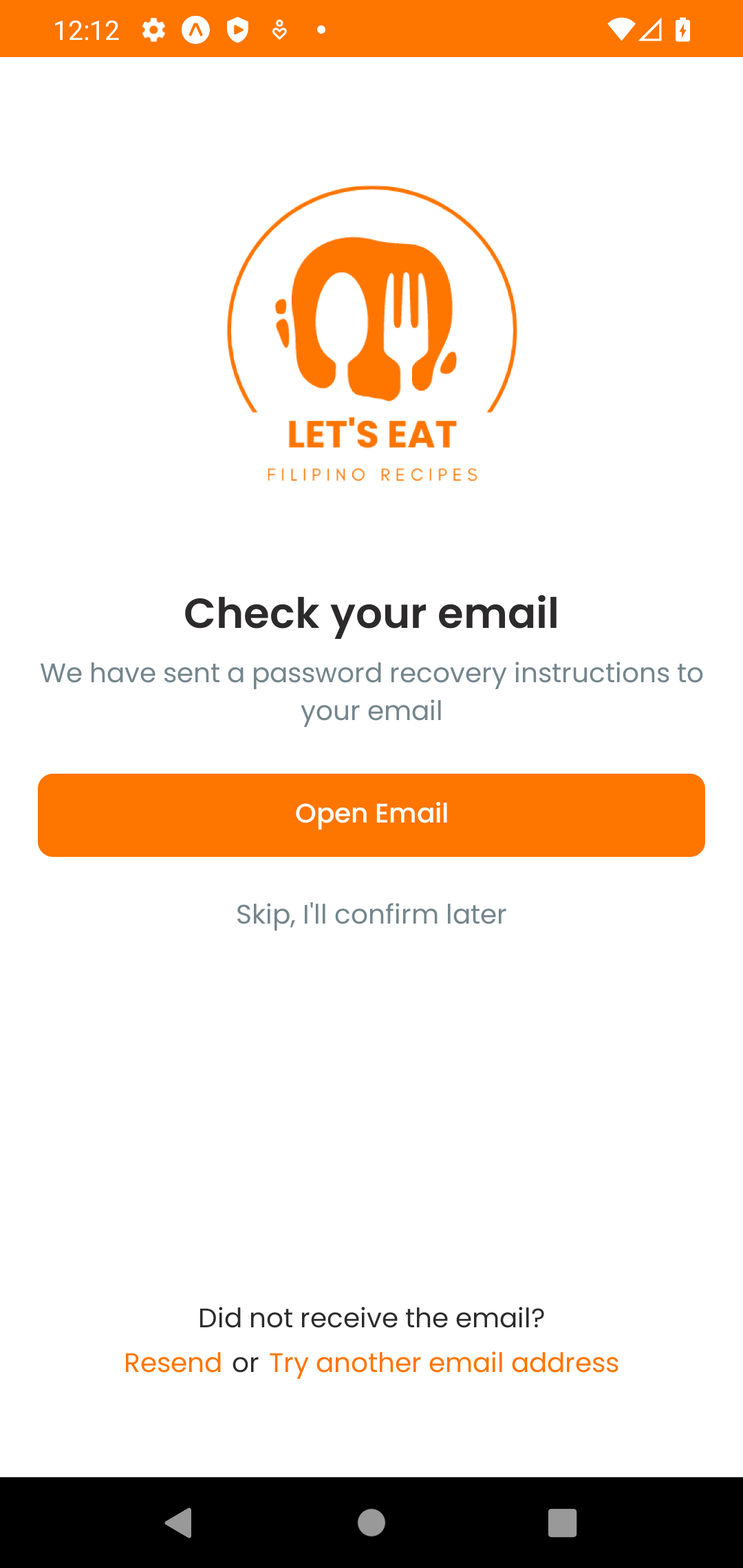Return to the device home screen

[x=371, y=1523]
